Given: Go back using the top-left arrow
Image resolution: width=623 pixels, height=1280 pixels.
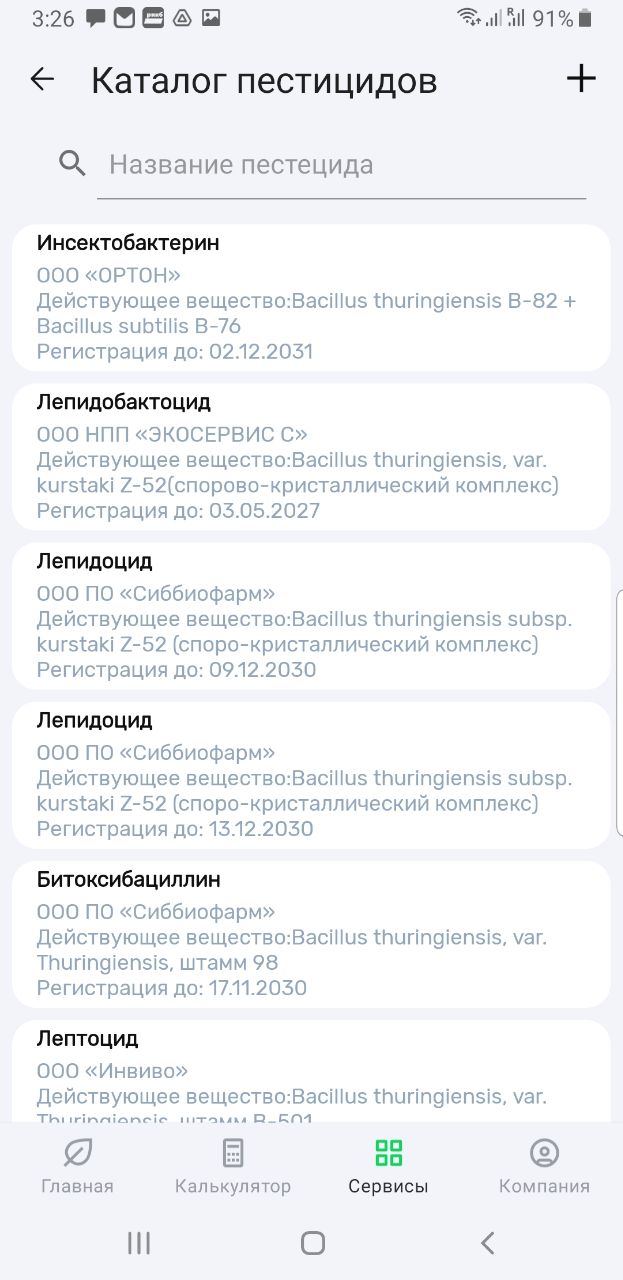Looking at the screenshot, I should point(42,80).
